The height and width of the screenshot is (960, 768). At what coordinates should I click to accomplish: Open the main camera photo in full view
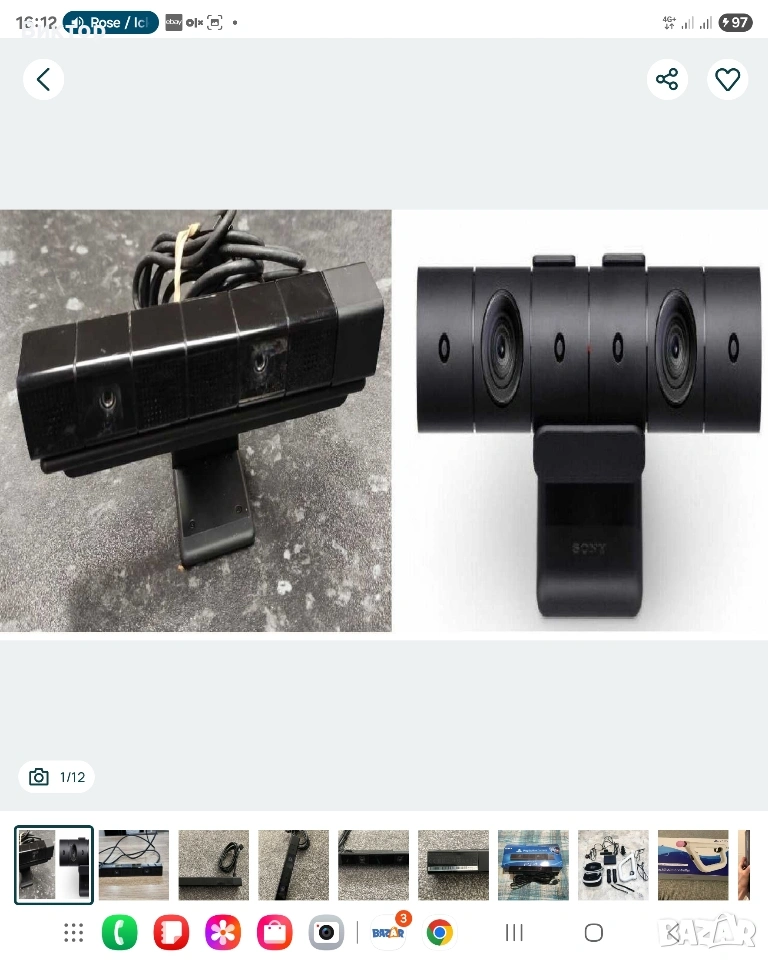click(384, 420)
